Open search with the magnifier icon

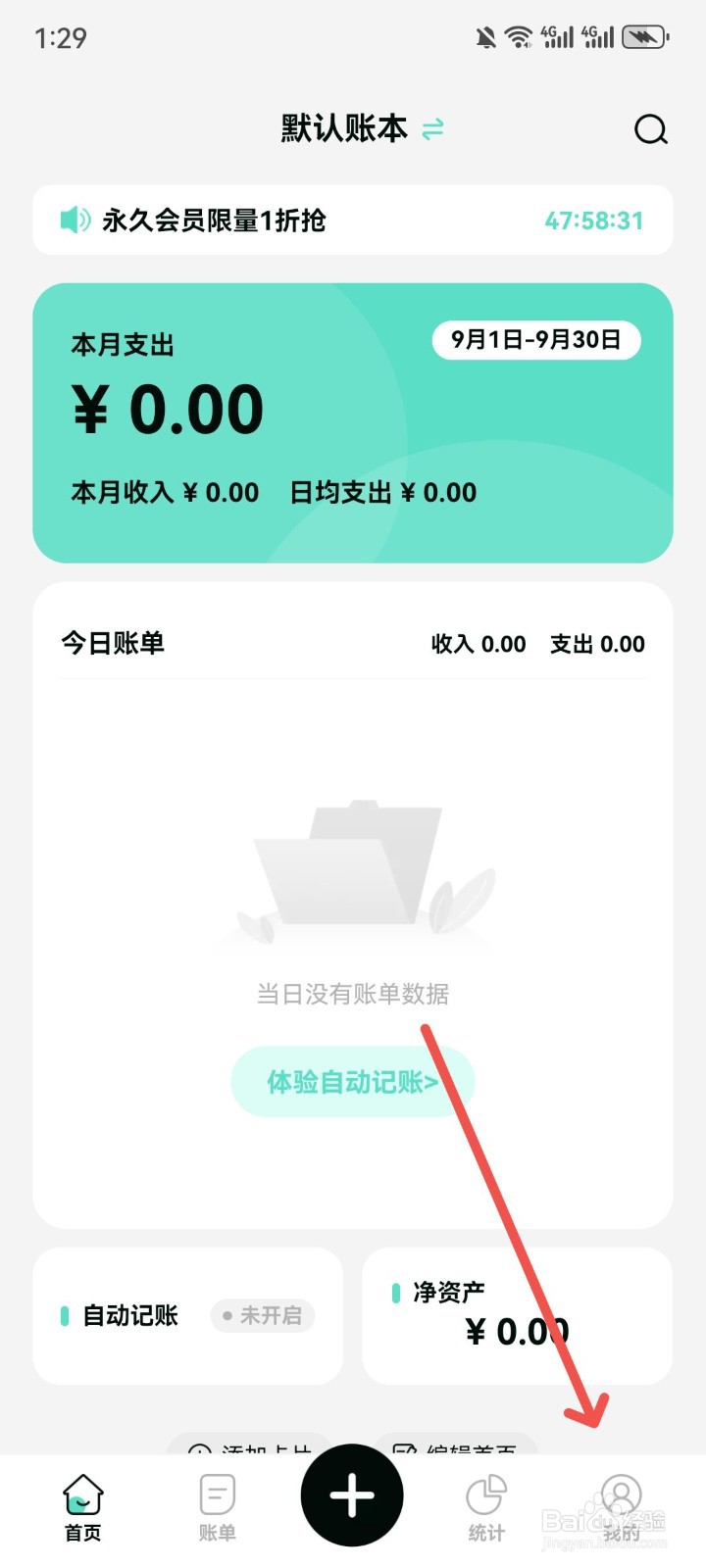pyautogui.click(x=650, y=128)
